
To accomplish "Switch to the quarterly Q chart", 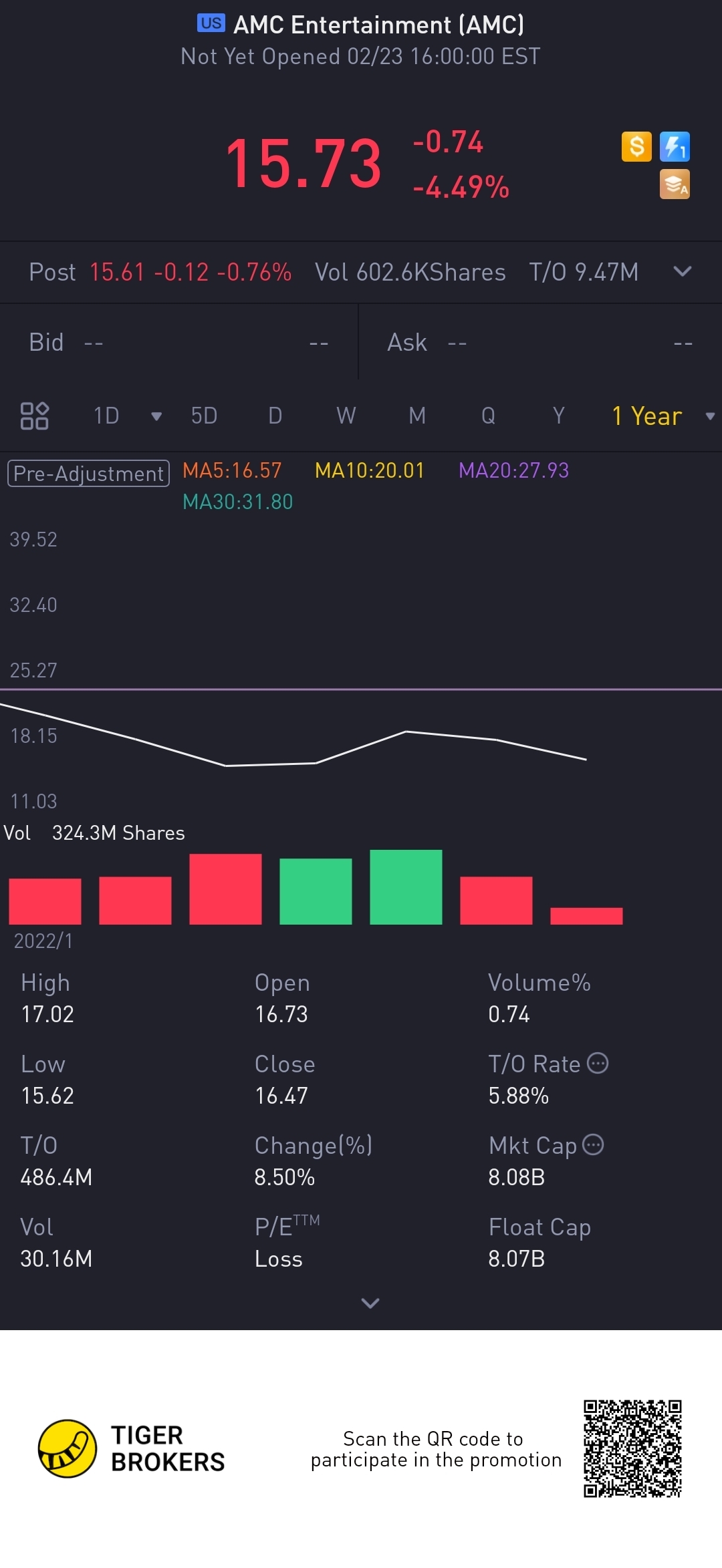I will [488, 416].
